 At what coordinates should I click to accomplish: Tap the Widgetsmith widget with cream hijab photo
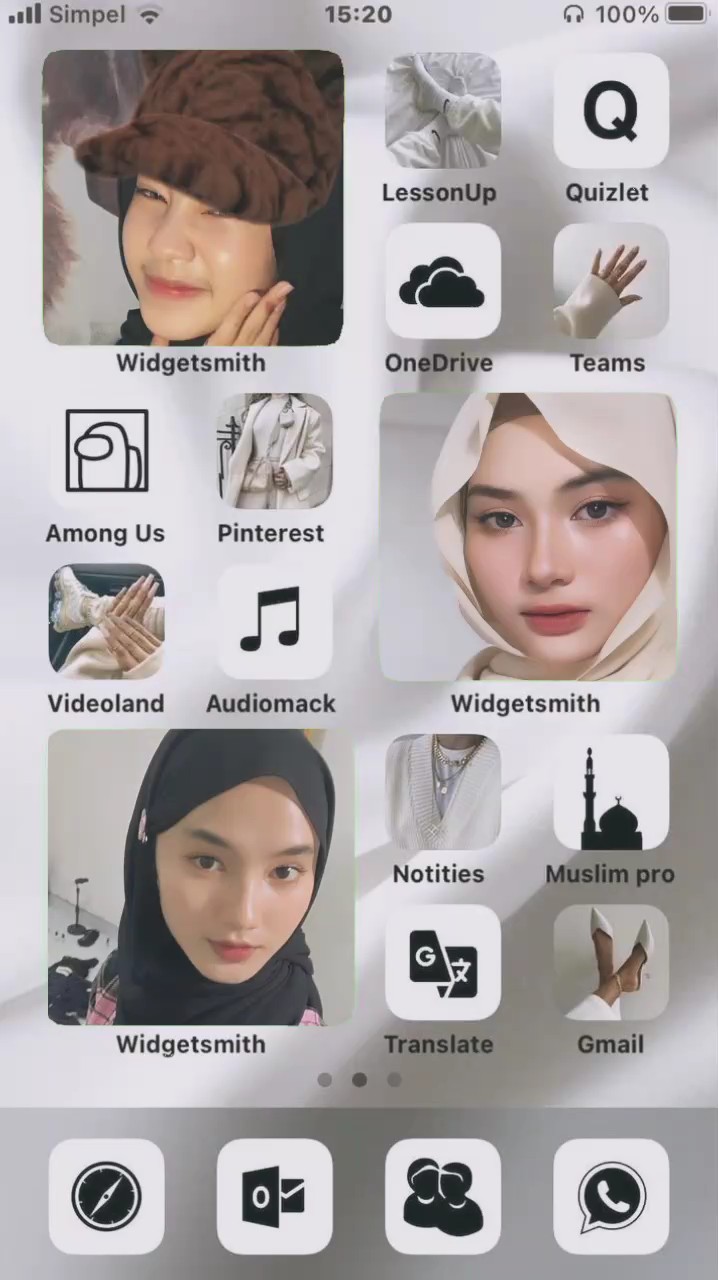[x=528, y=537]
